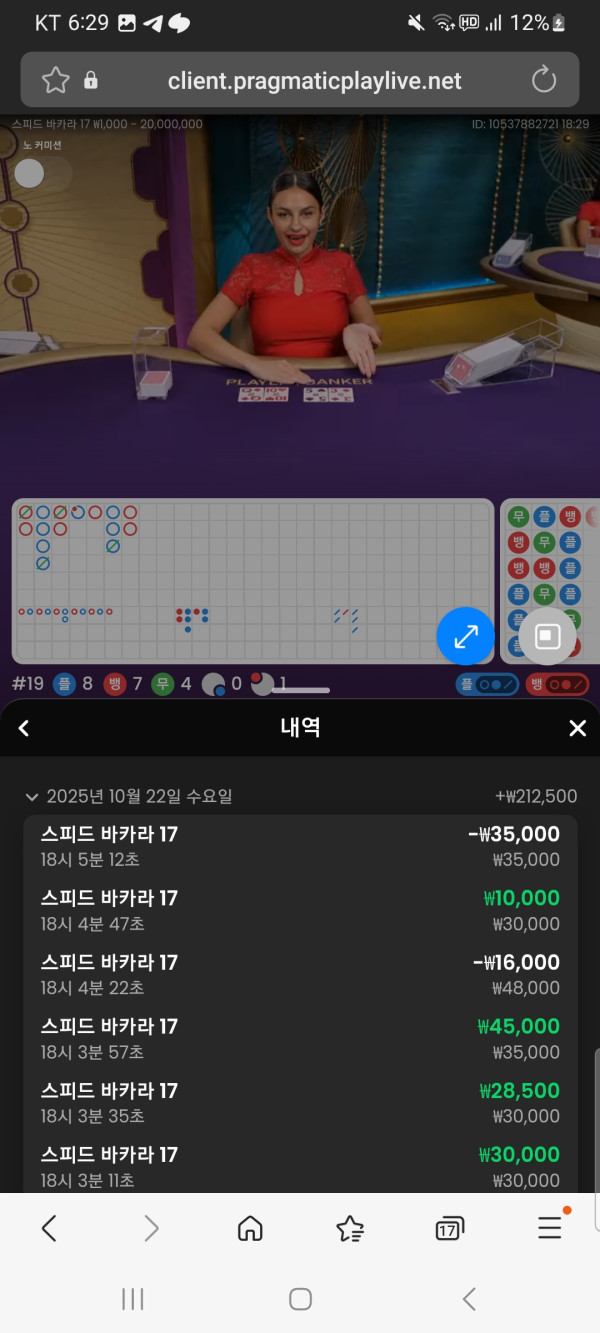Open recent apps from the navigation bar
This screenshot has width=600, height=1333.
tap(132, 1299)
